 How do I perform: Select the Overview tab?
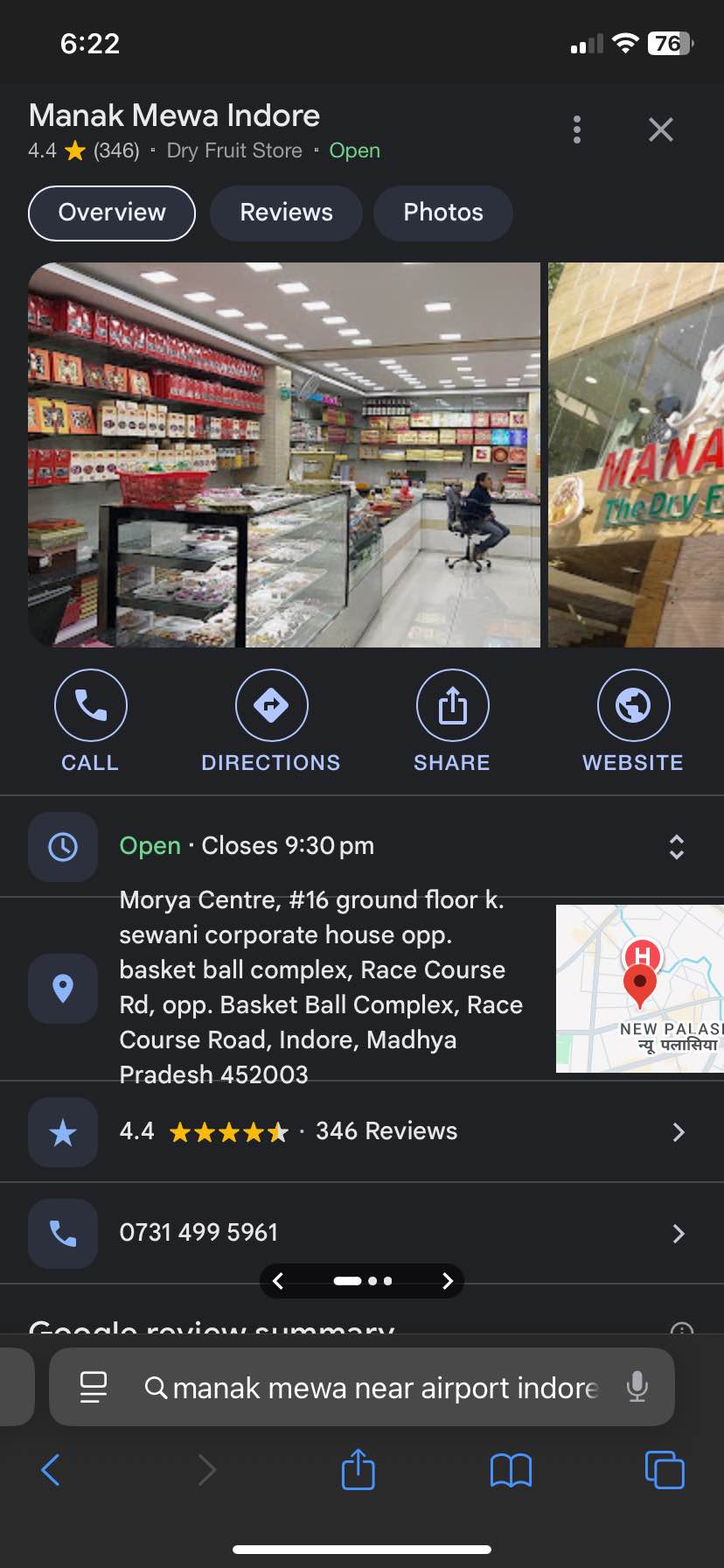tap(112, 213)
